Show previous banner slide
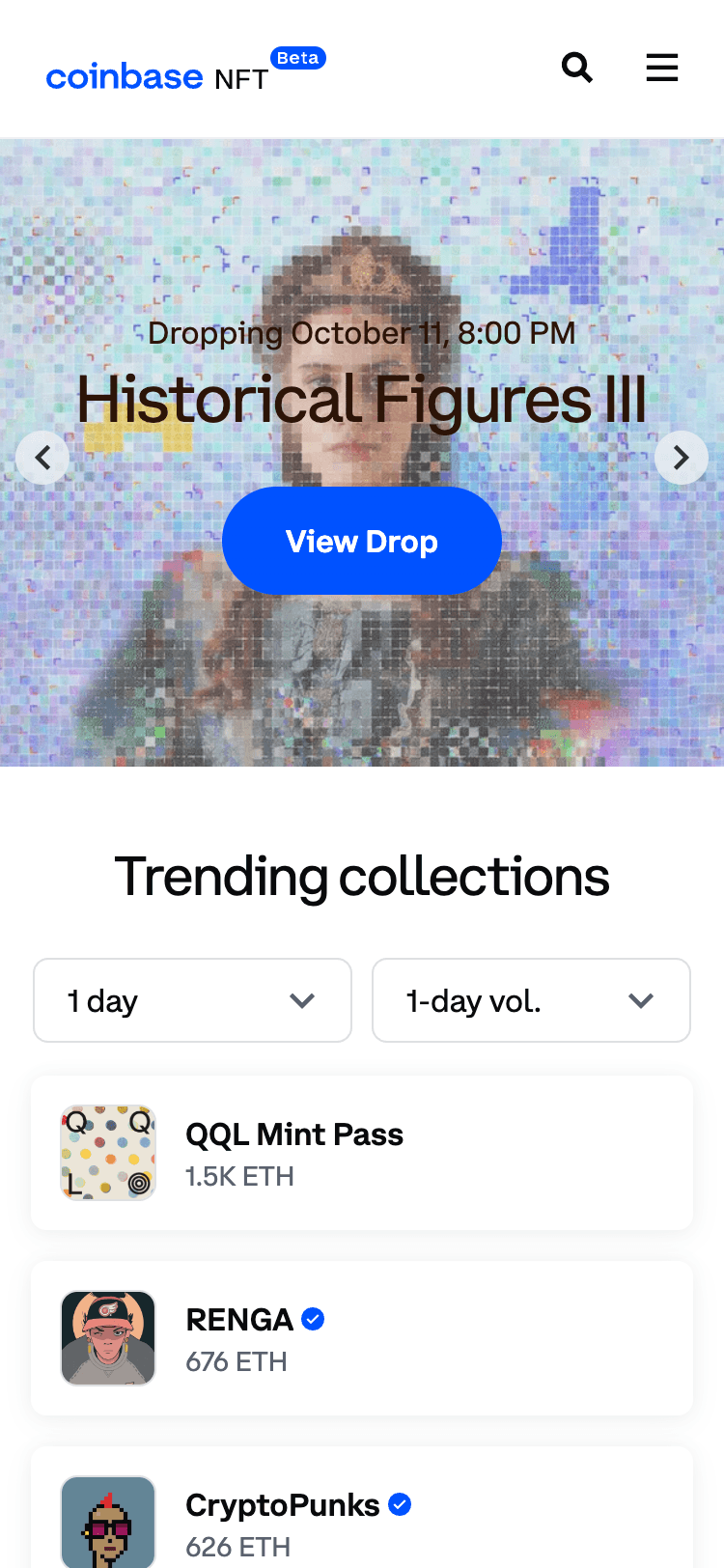Viewport: 724px width, 1568px height. 42,458
